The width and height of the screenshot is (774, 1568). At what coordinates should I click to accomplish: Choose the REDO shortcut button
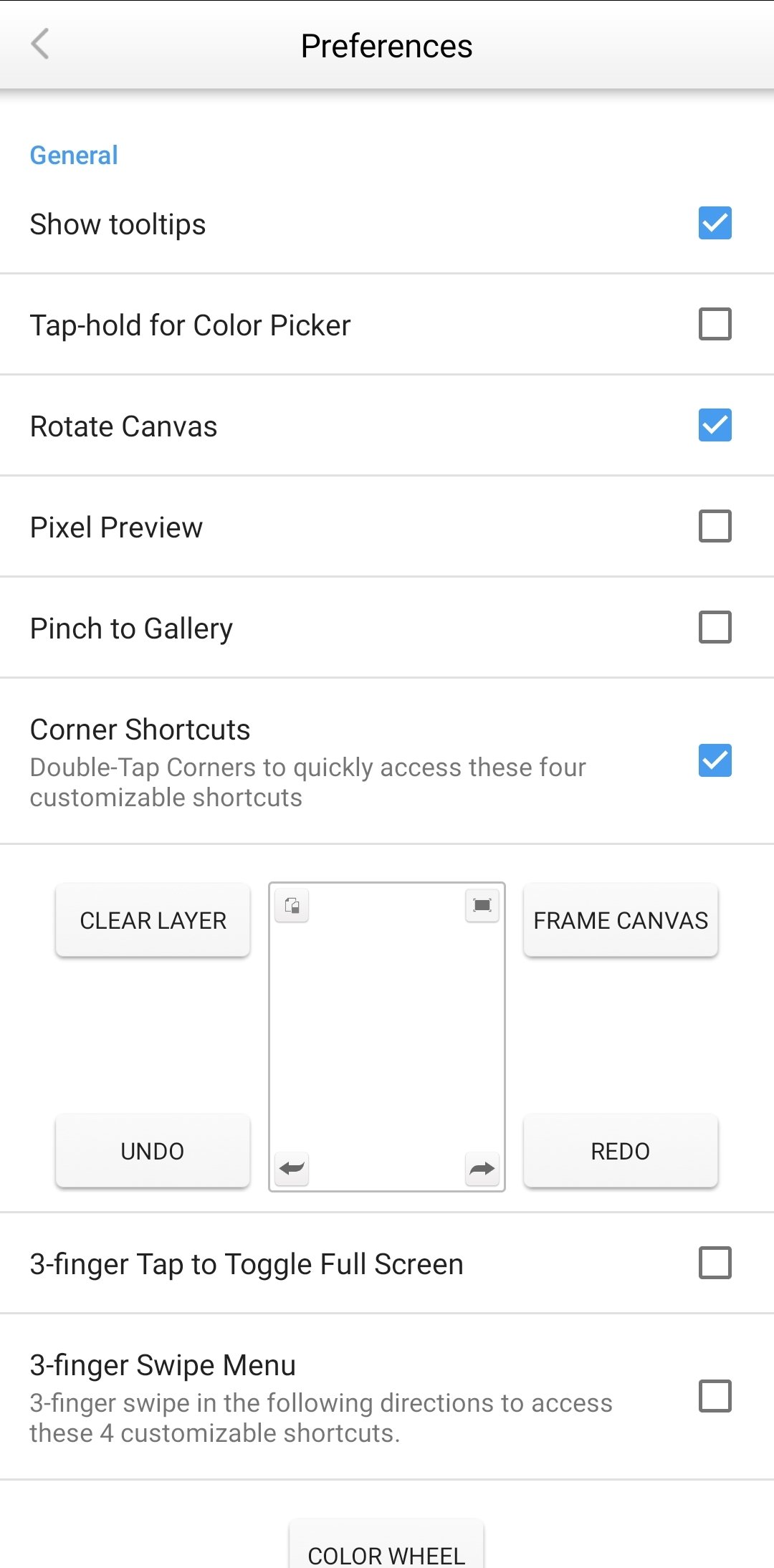click(x=621, y=1151)
